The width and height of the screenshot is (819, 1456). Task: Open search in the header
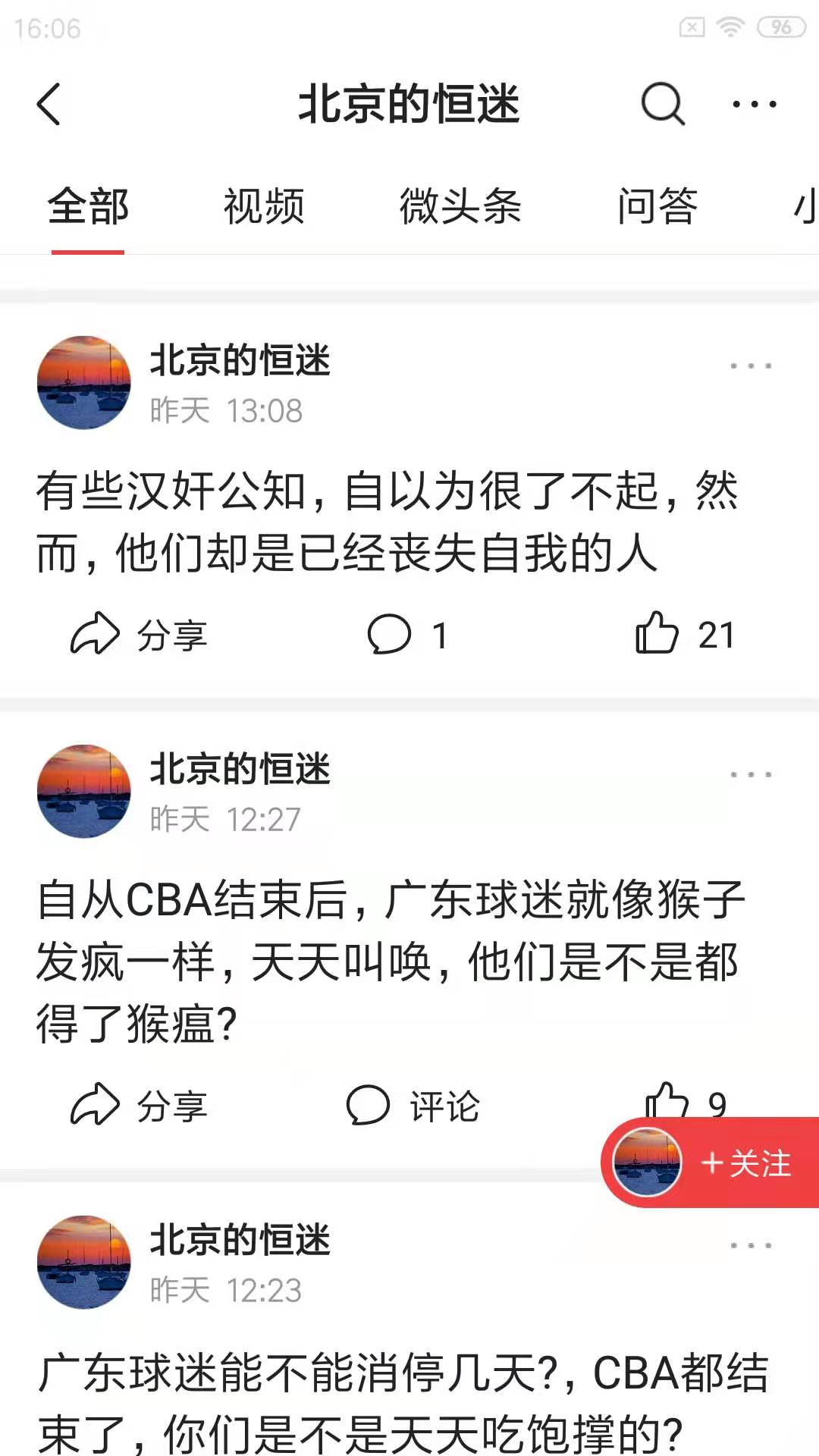point(663,104)
